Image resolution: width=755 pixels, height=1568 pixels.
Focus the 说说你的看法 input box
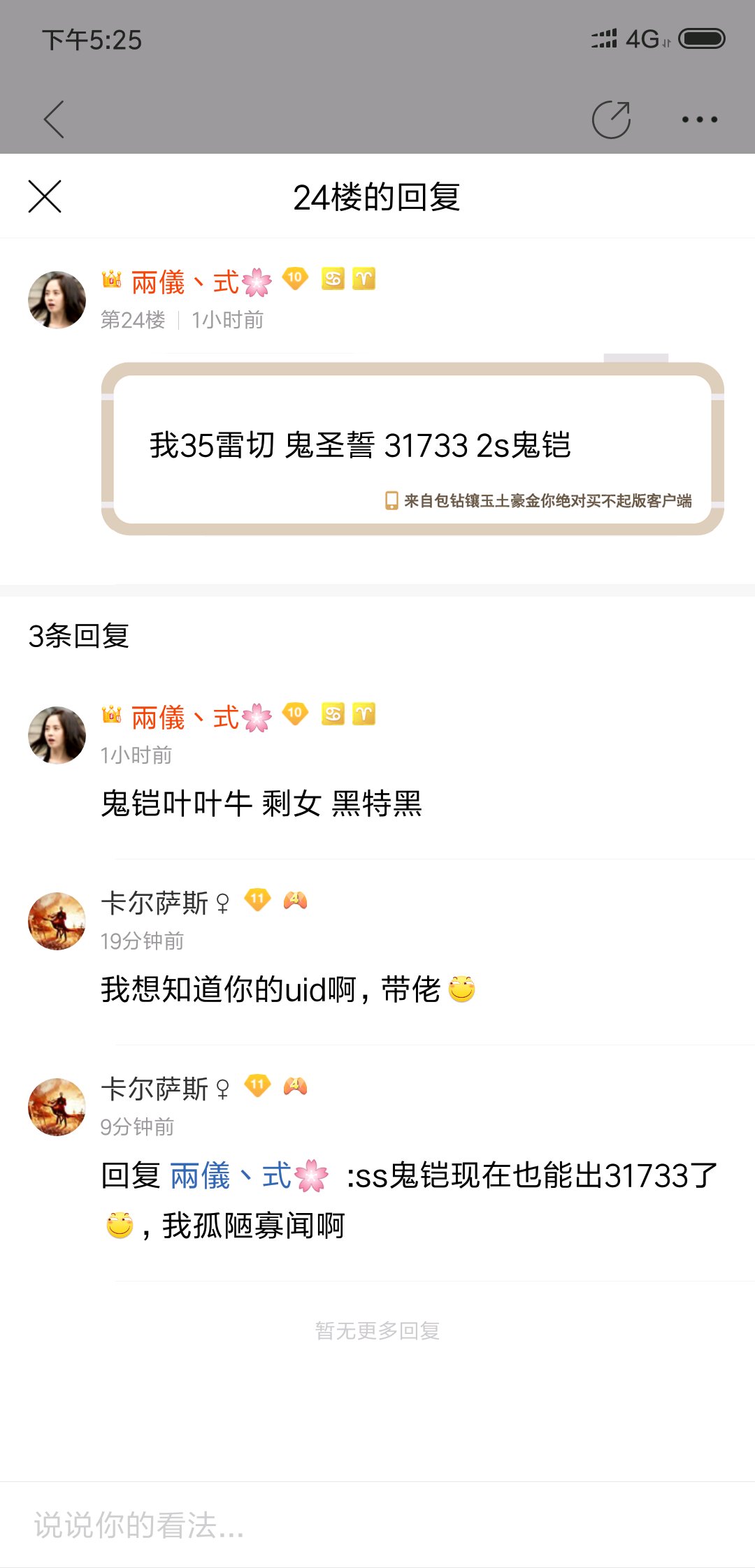pyautogui.click(x=377, y=1525)
